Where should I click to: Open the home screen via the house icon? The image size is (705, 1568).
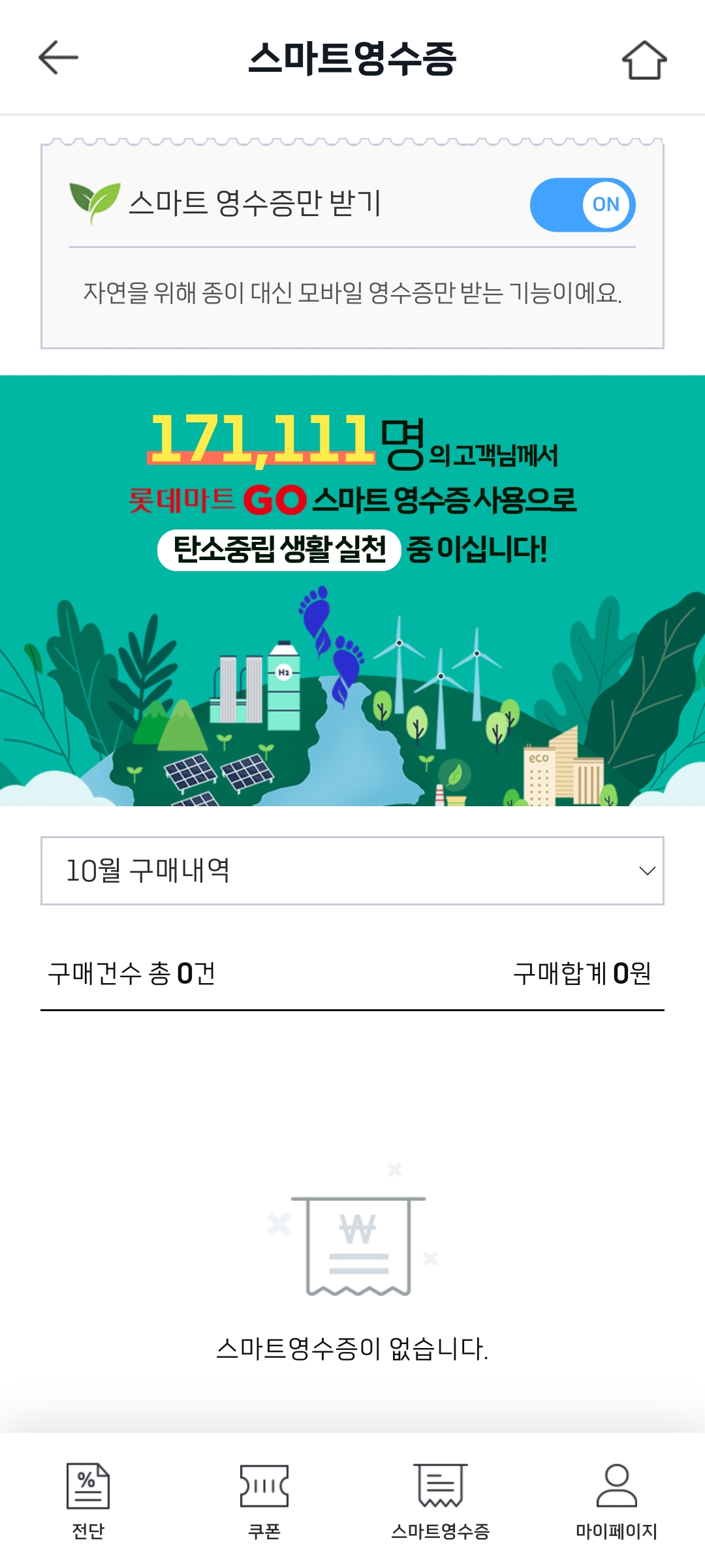click(644, 59)
